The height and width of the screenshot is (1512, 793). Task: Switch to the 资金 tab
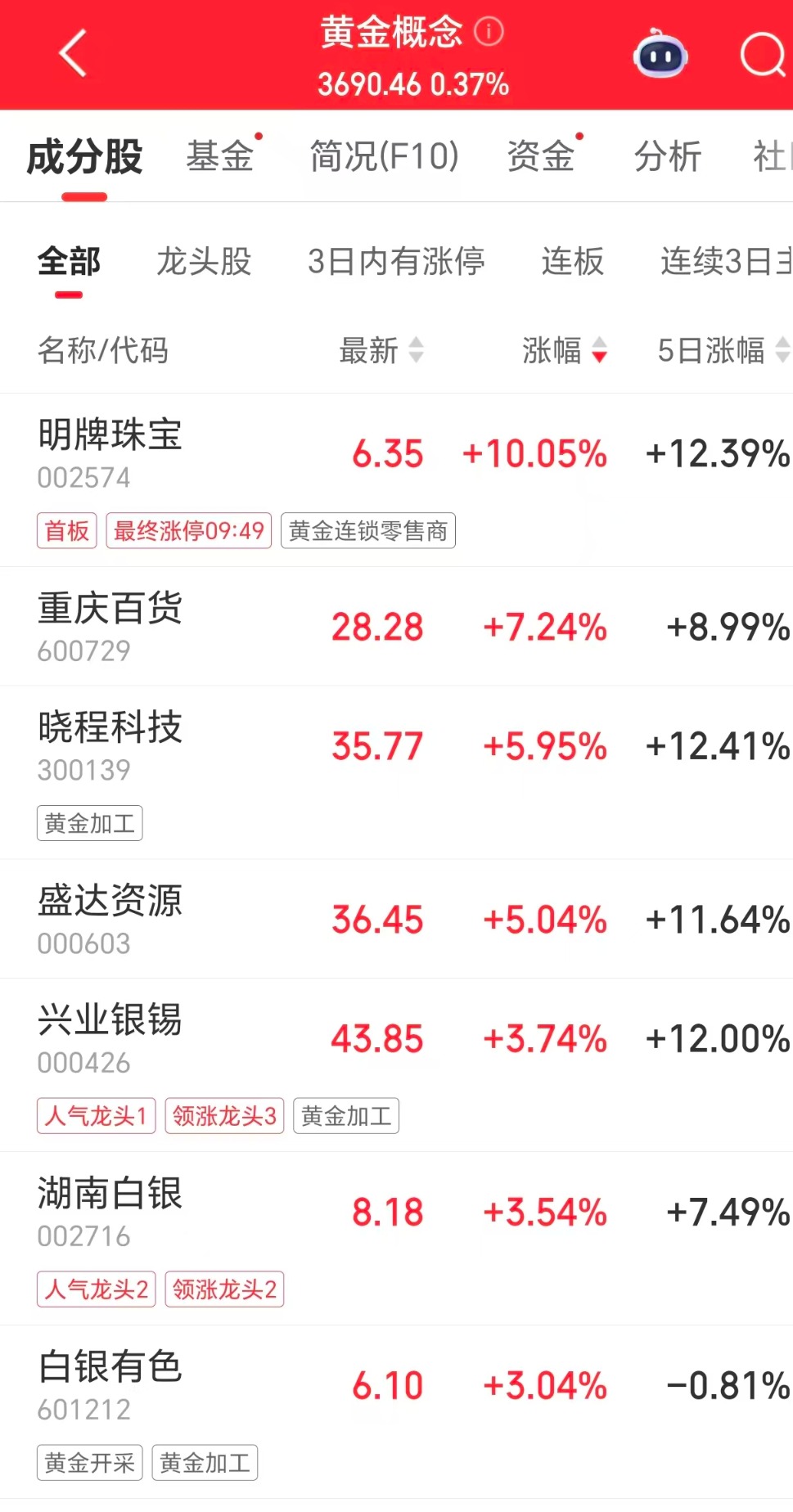541,156
